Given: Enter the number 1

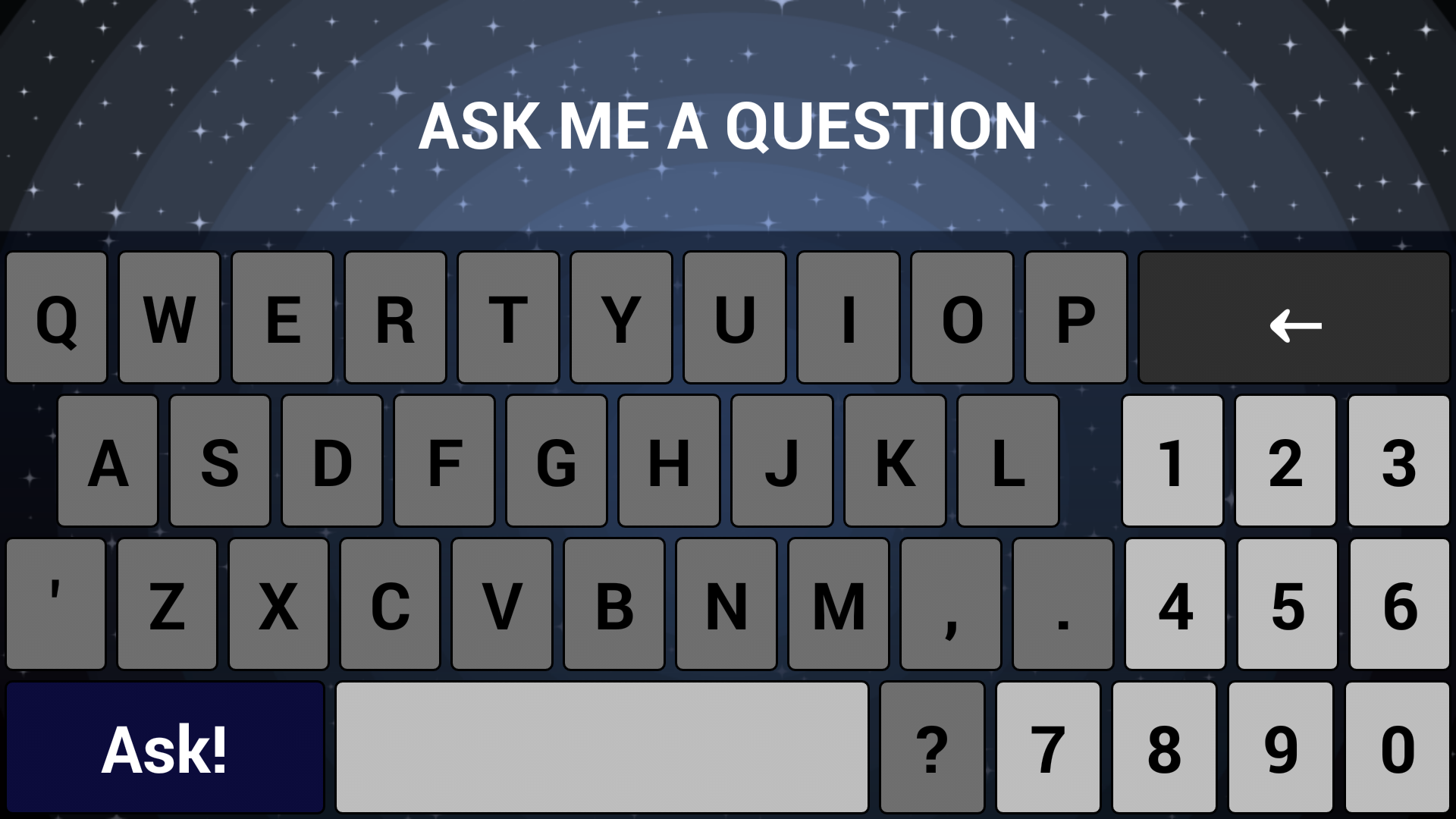Looking at the screenshot, I should (1172, 460).
